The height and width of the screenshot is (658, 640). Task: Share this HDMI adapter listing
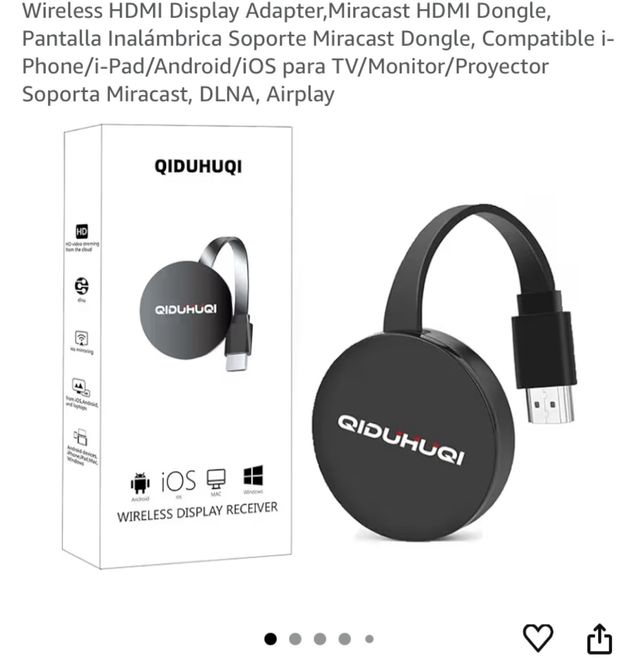tap(598, 636)
